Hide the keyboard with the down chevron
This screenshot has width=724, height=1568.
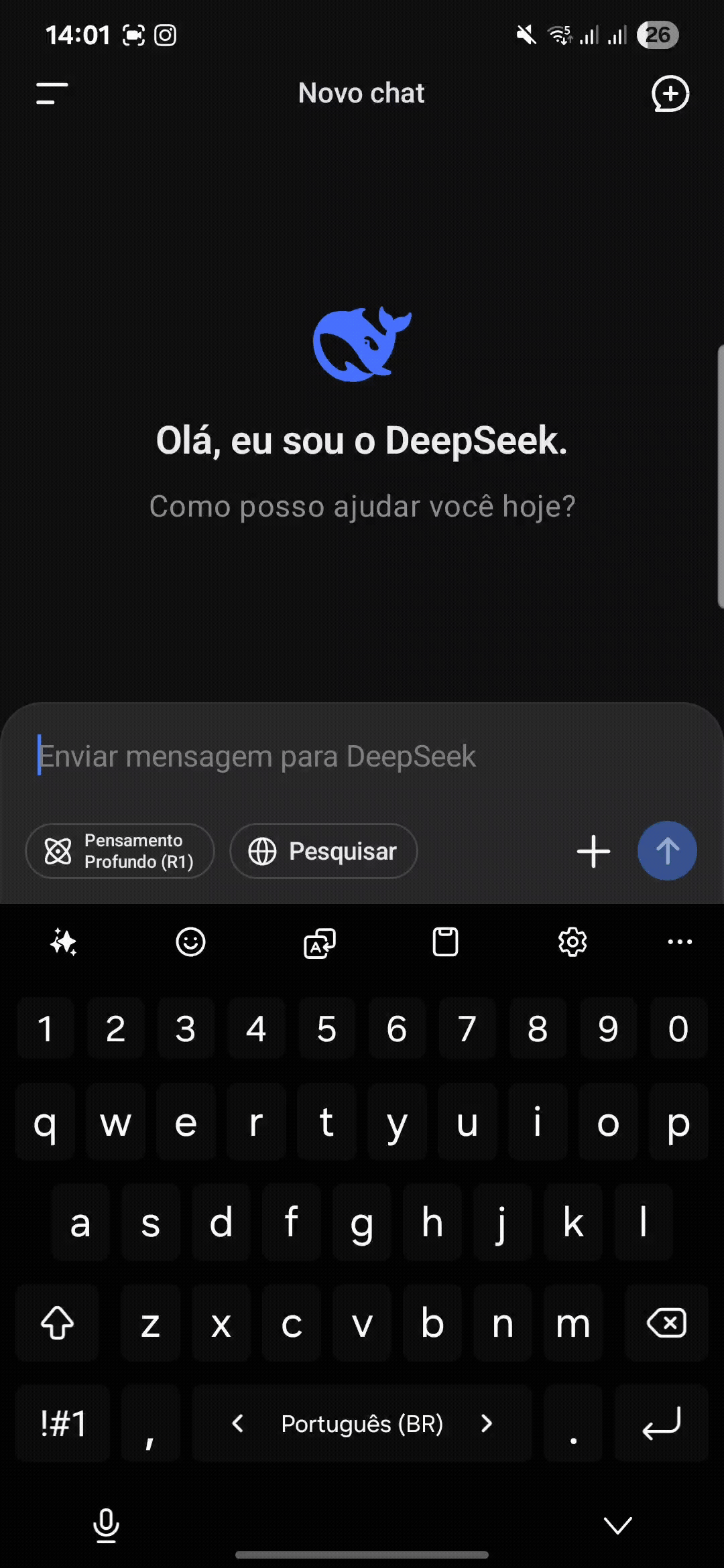coord(617,1526)
